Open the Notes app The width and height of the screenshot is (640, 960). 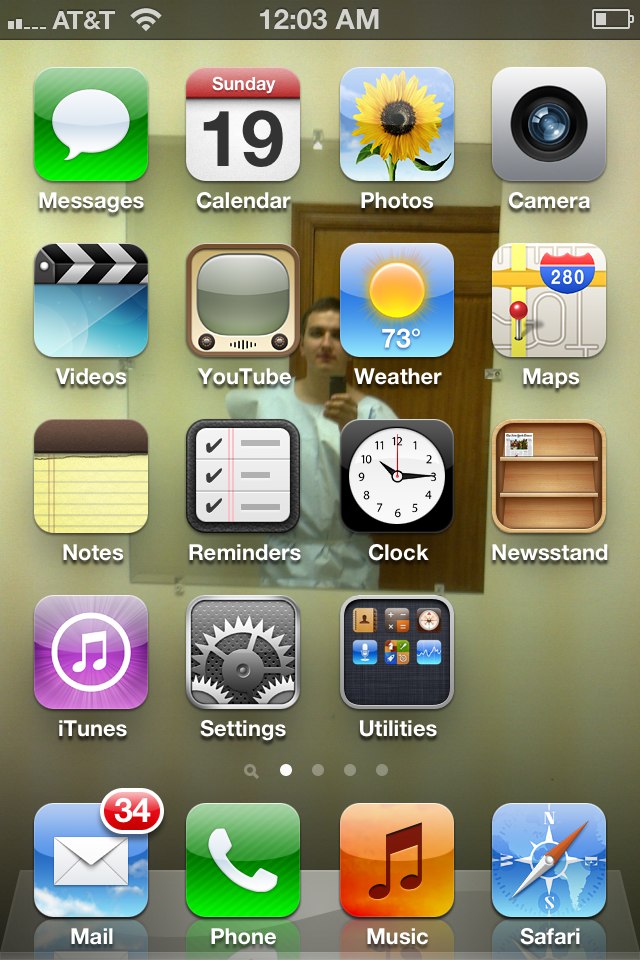pos(91,477)
